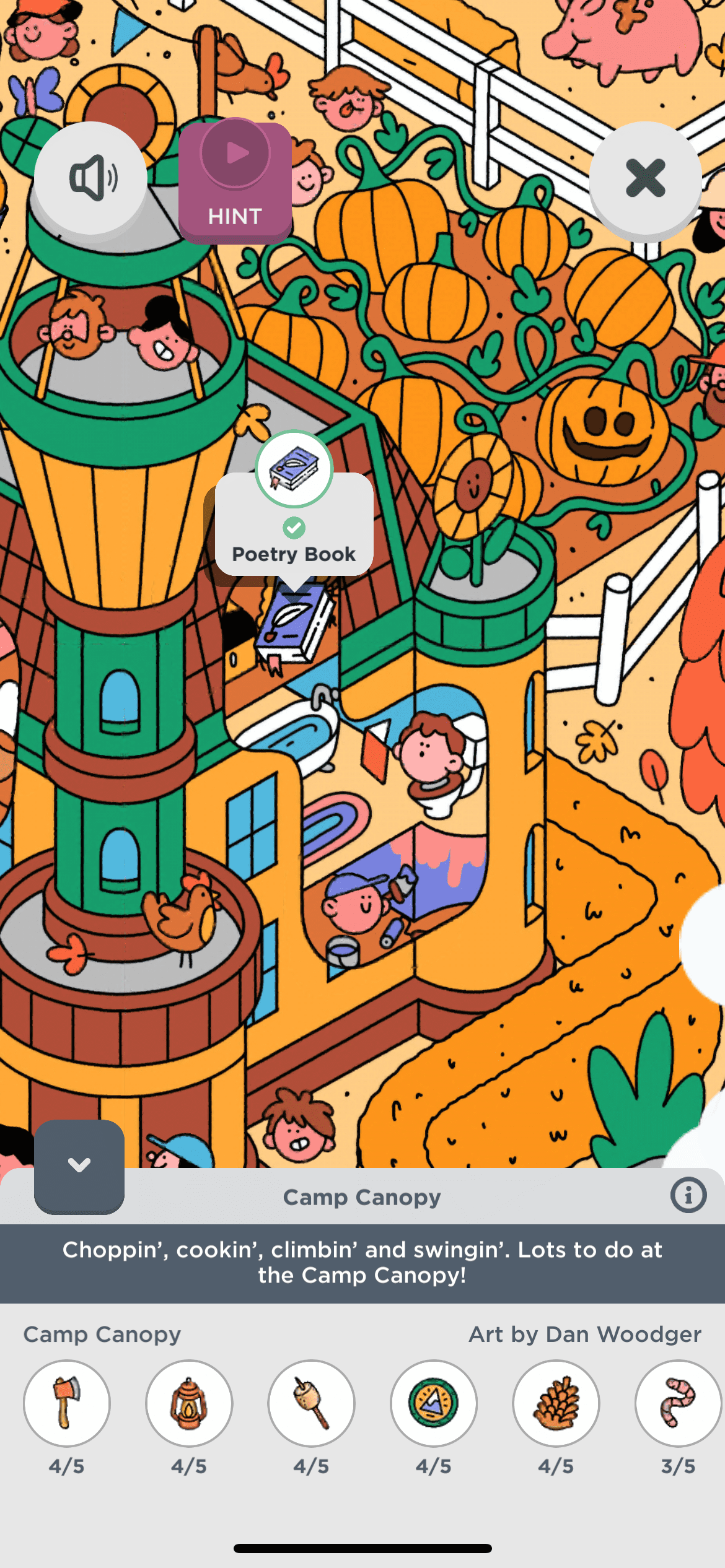Screen dimensions: 725x1568
Task: Select the worm item to find
Action: [x=678, y=1403]
